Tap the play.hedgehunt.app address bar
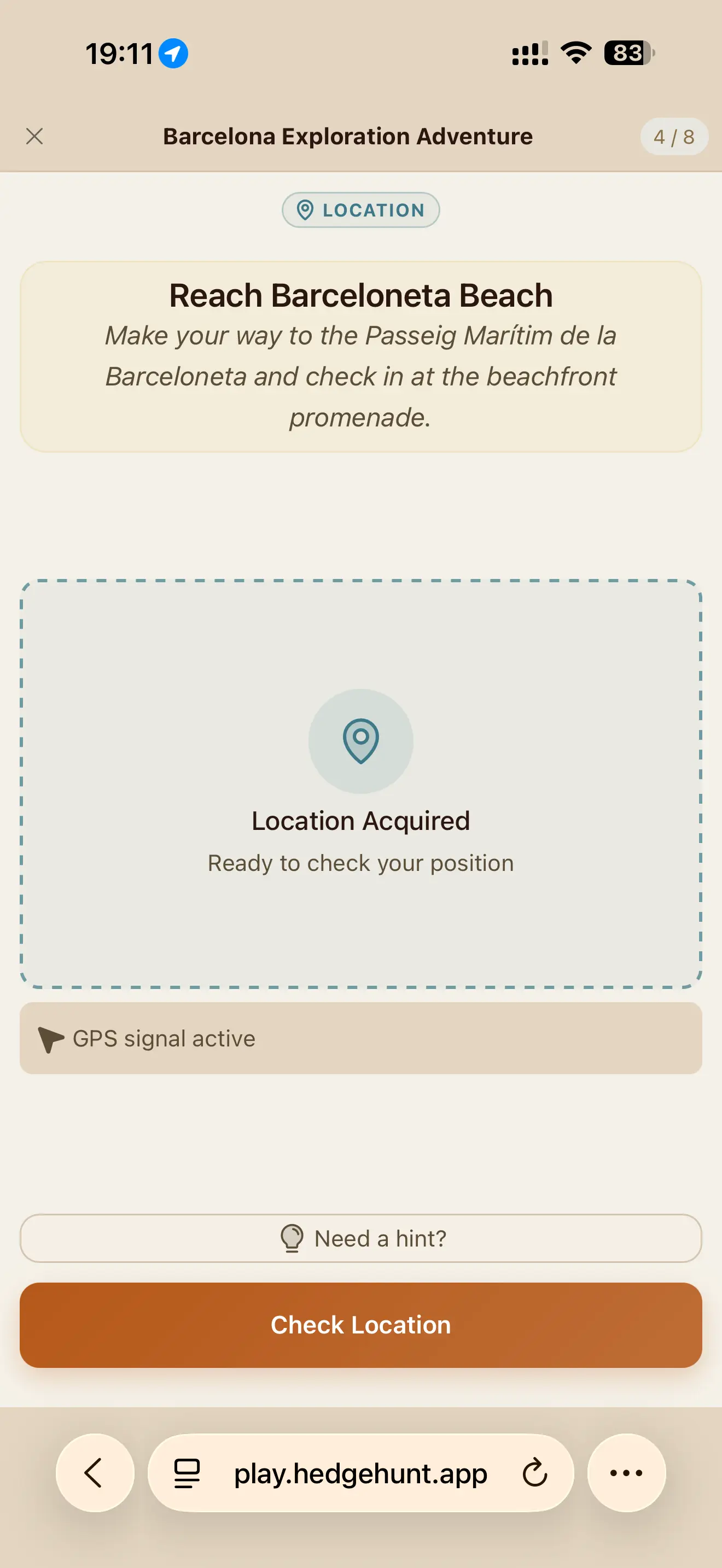722x1568 pixels. pos(360,1472)
